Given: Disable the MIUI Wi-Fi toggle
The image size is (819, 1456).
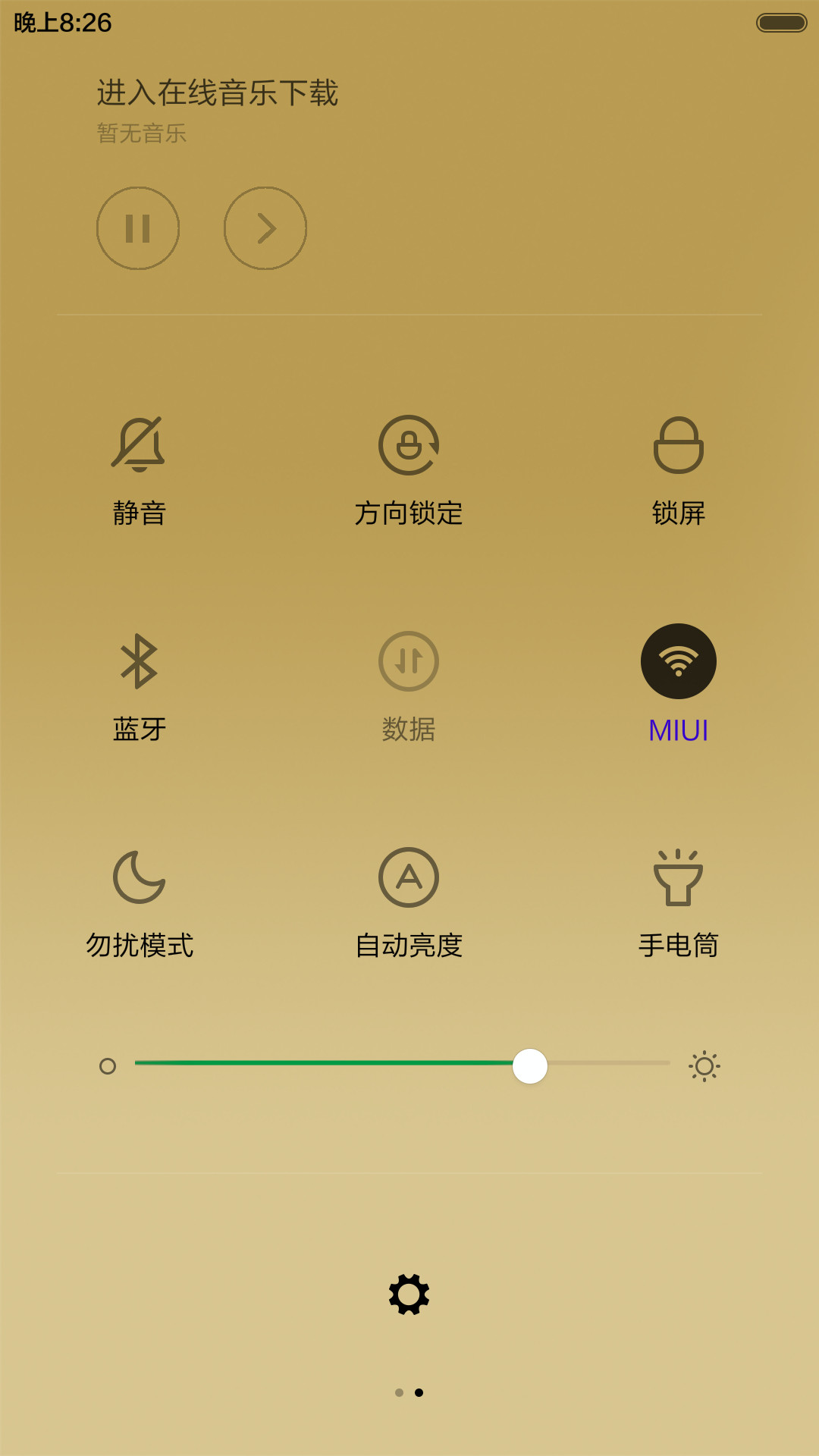Looking at the screenshot, I should [x=679, y=661].
